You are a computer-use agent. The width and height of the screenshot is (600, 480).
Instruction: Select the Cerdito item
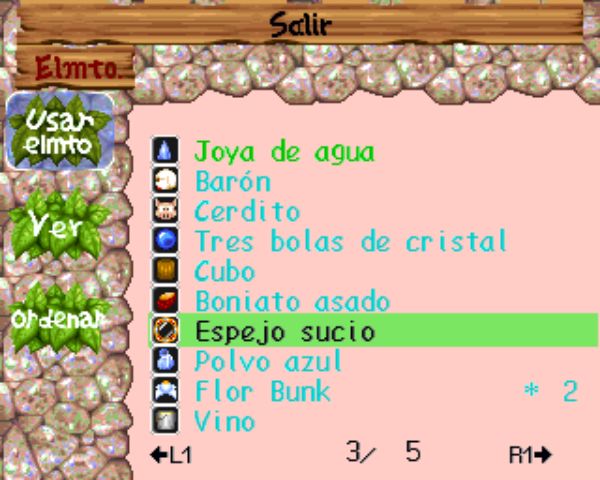point(247,212)
